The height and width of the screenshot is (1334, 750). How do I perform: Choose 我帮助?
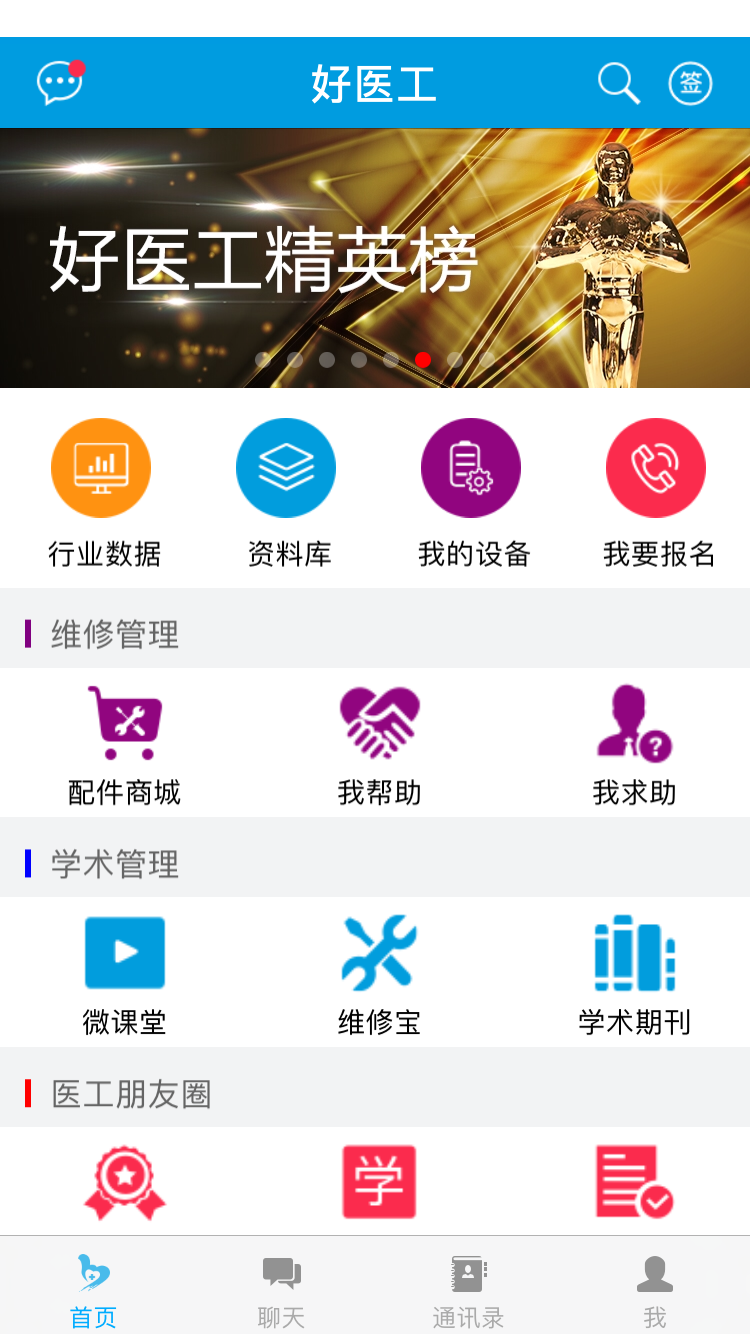pyautogui.click(x=379, y=745)
